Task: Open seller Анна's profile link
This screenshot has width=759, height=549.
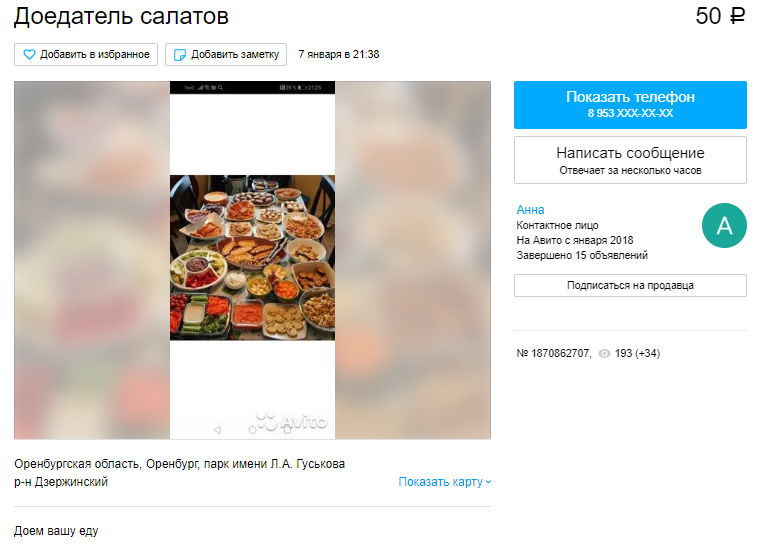Action: (530, 210)
